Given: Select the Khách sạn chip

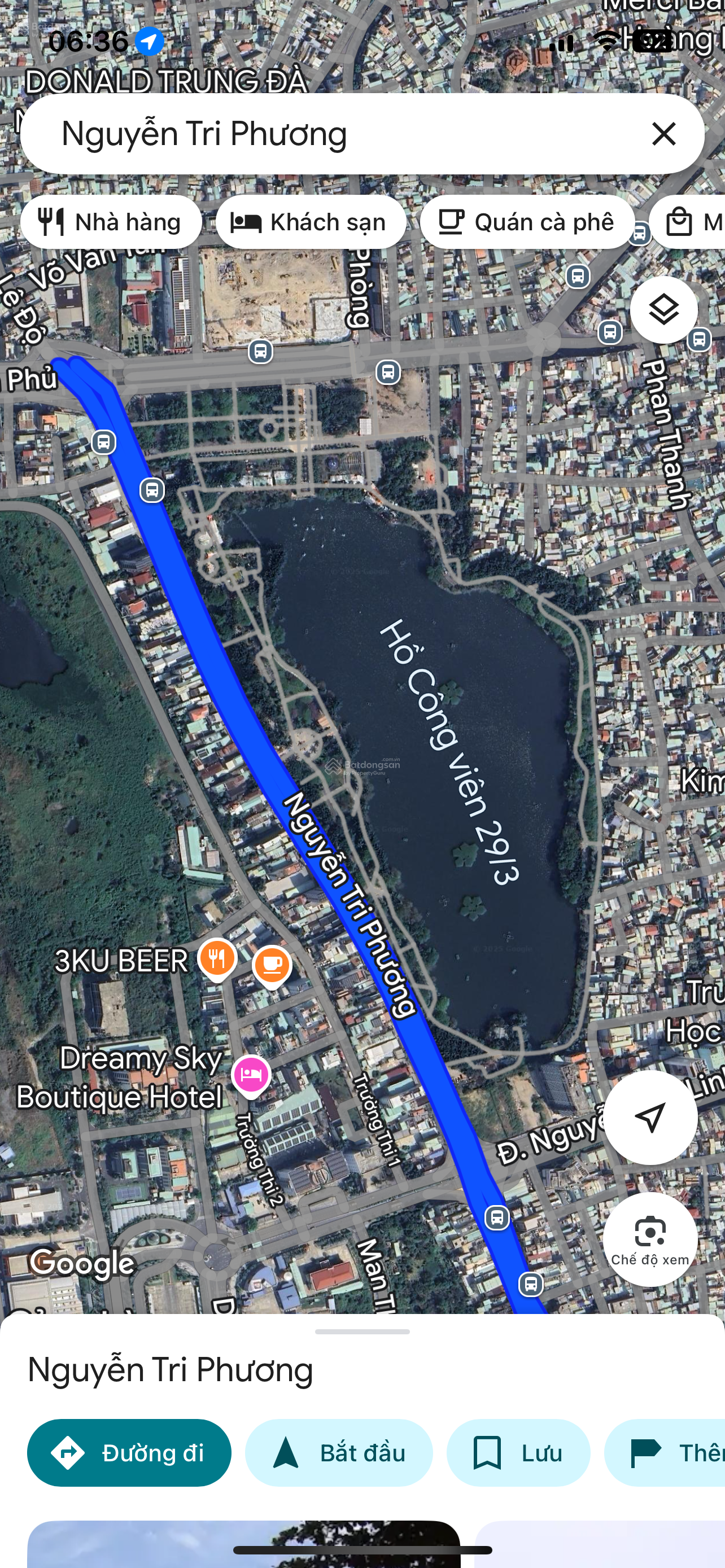Looking at the screenshot, I should tap(311, 222).
